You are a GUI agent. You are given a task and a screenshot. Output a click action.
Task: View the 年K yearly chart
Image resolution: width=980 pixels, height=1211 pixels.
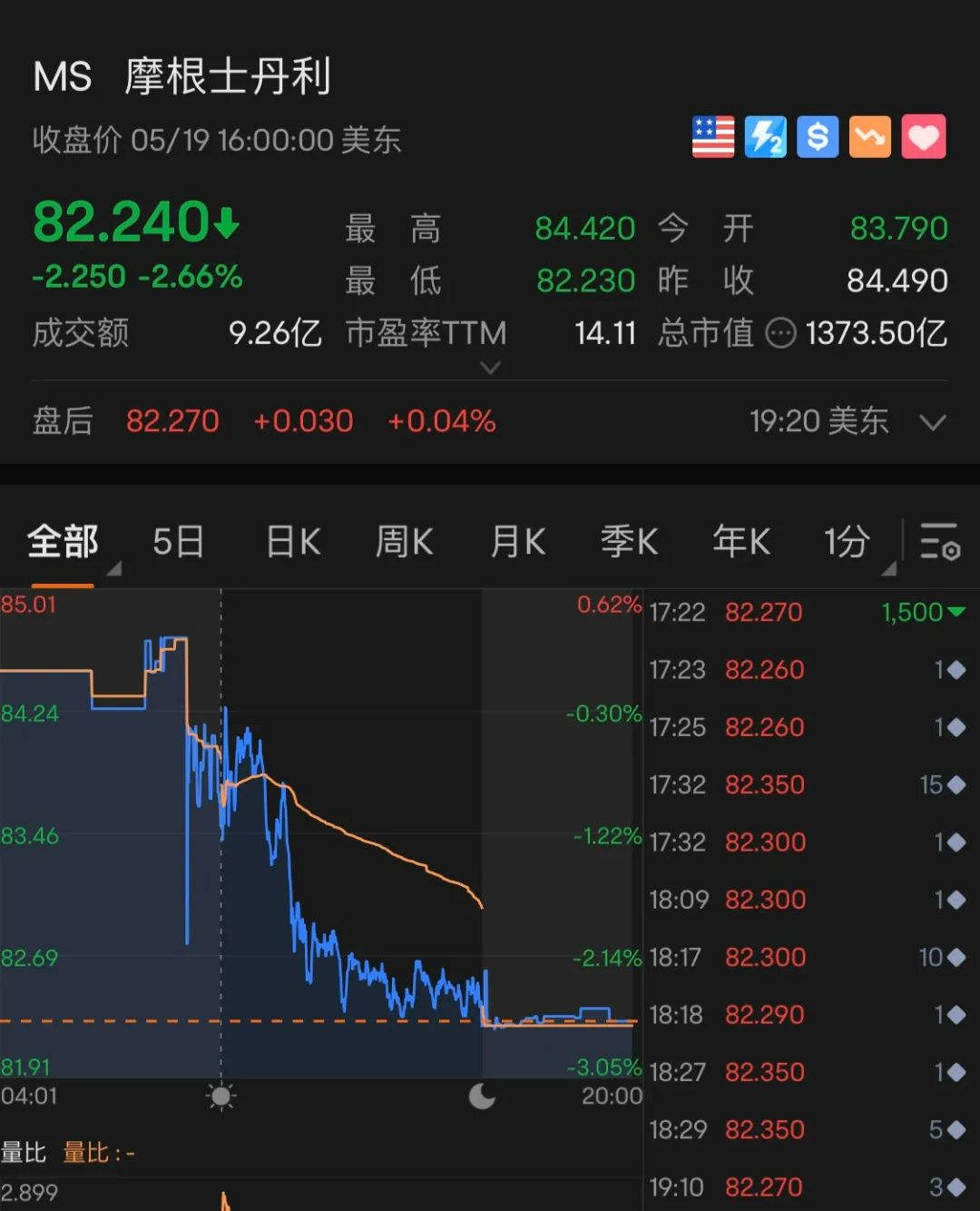[741, 542]
